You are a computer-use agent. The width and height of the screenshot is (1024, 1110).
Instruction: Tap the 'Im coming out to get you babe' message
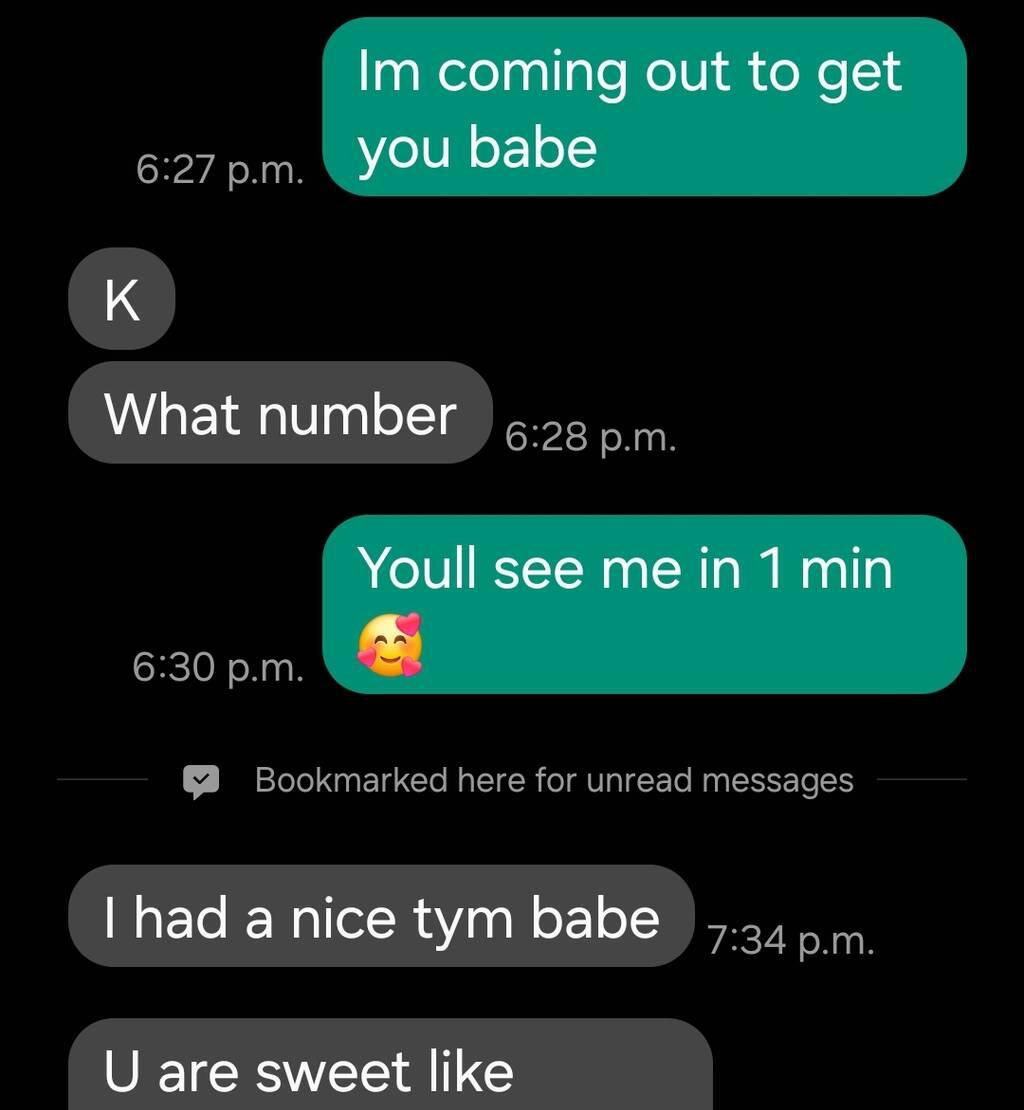click(x=645, y=108)
